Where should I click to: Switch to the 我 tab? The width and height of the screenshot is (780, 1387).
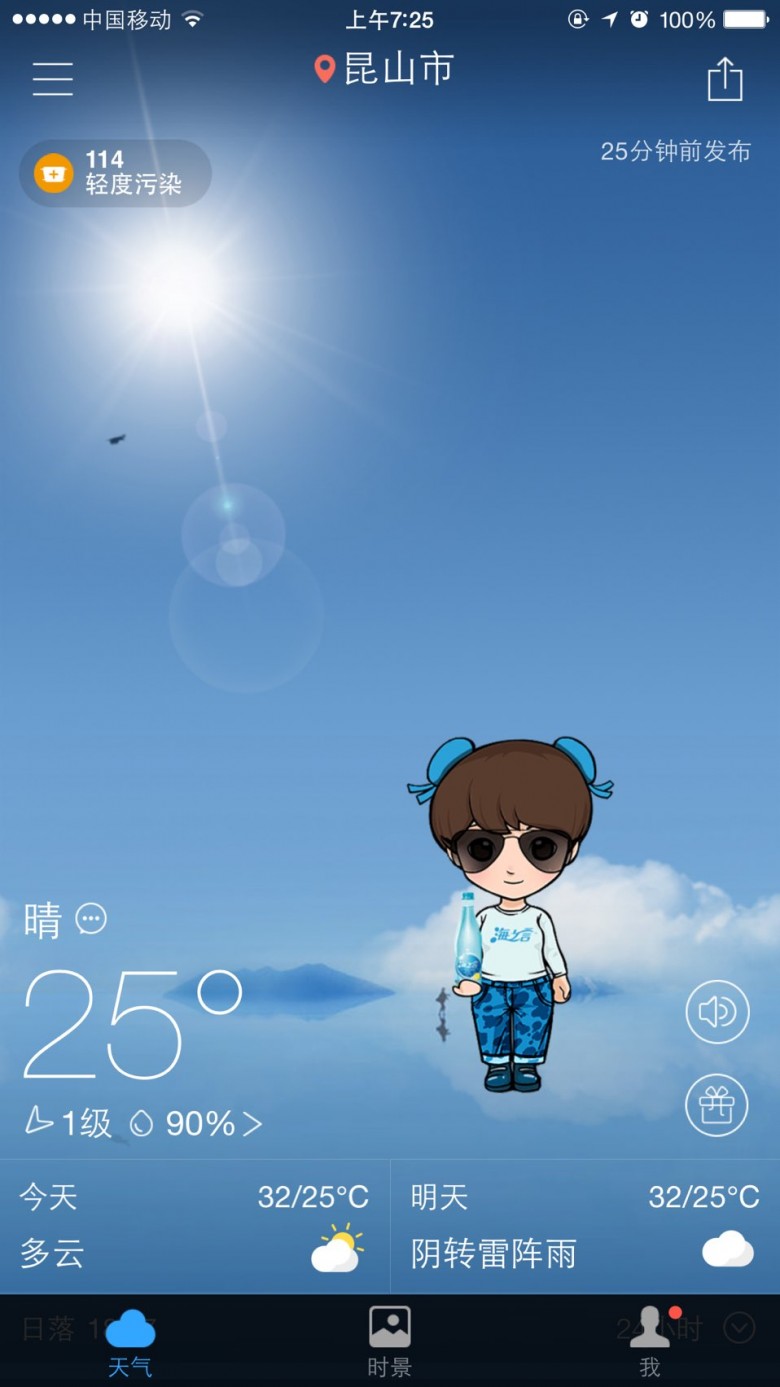(x=650, y=1341)
